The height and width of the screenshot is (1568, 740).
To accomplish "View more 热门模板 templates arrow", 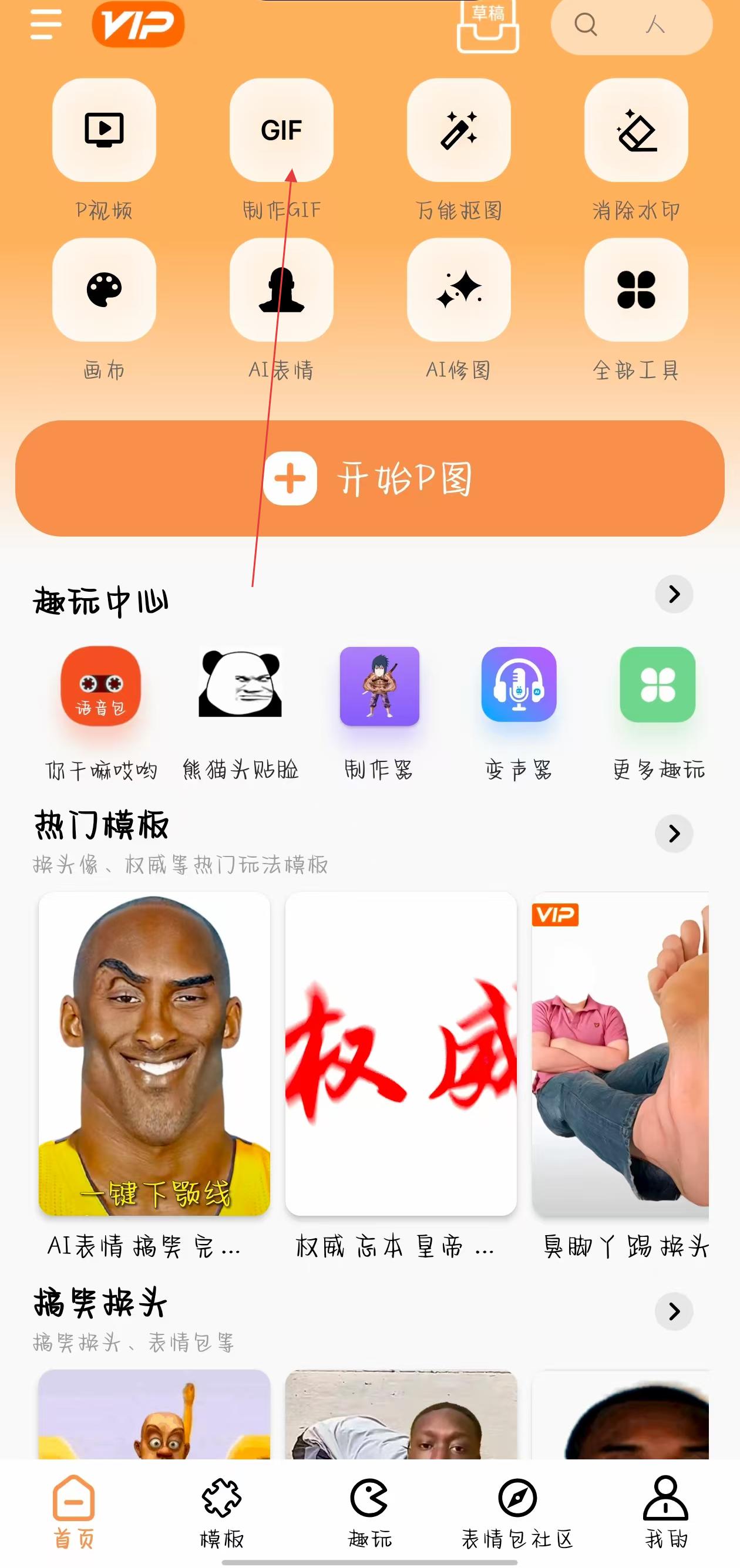I will click(x=674, y=833).
